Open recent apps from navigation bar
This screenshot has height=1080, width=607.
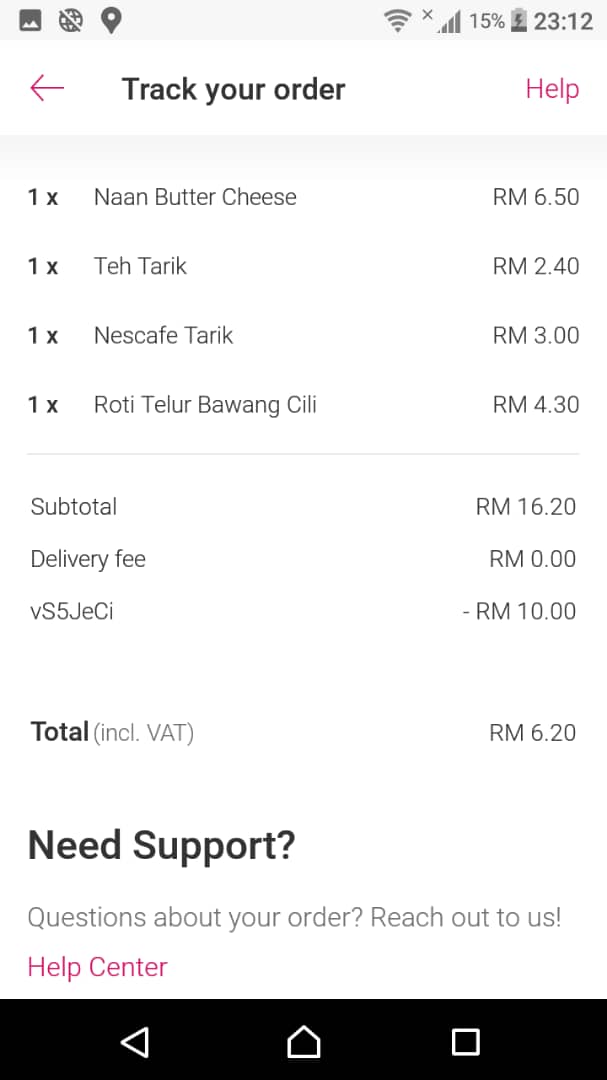(x=465, y=1041)
